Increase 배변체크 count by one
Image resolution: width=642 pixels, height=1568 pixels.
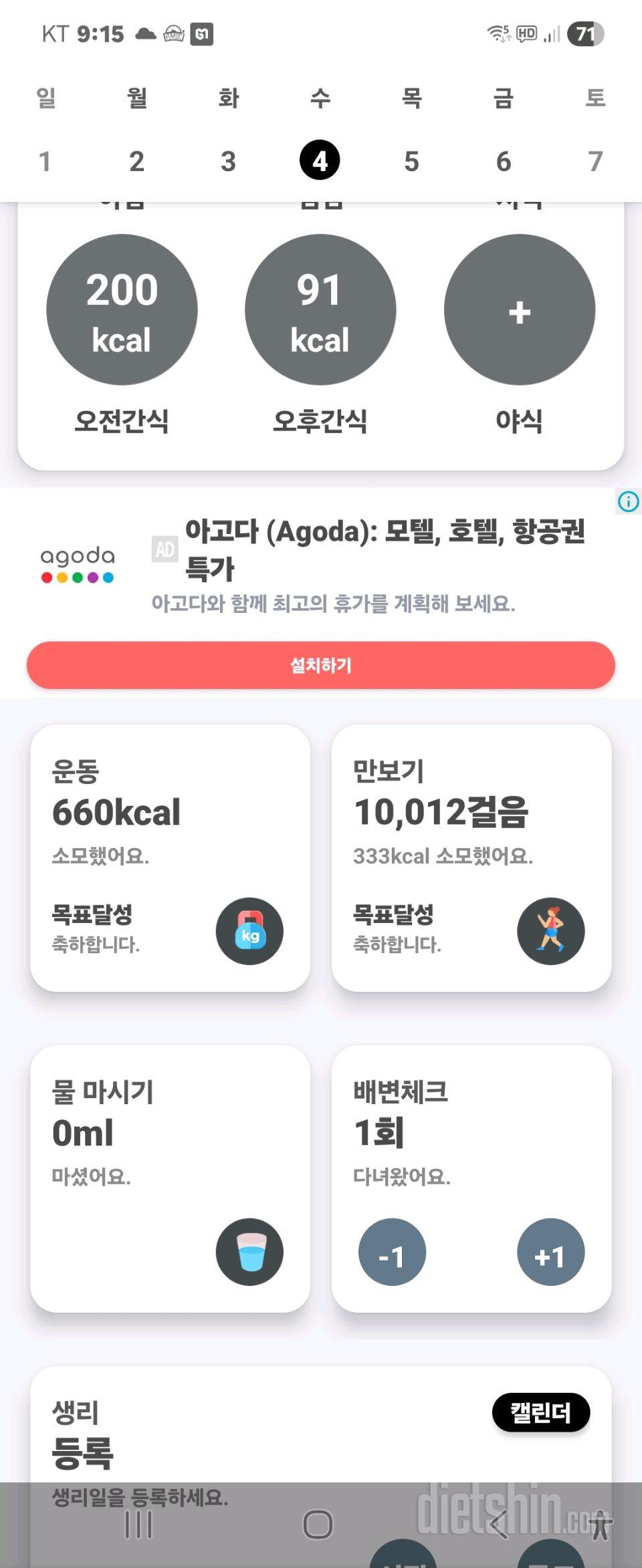pos(550,1251)
